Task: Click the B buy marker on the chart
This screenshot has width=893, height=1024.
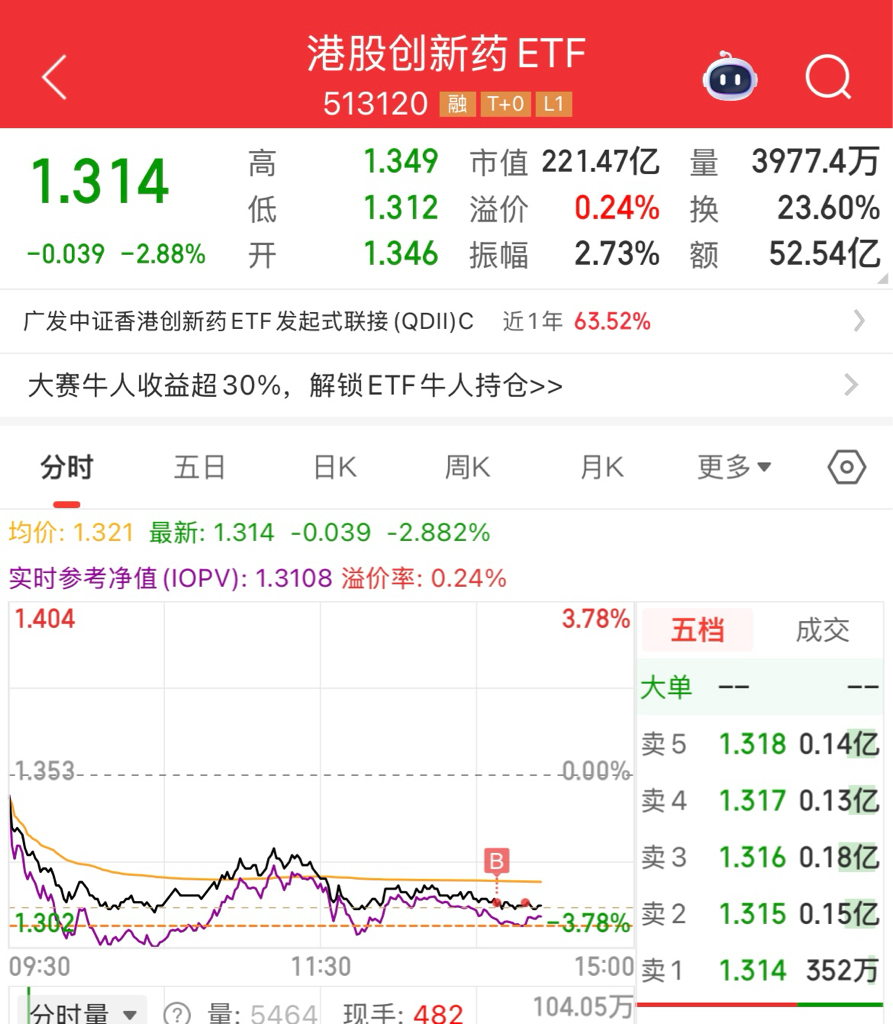Action: (x=495, y=861)
